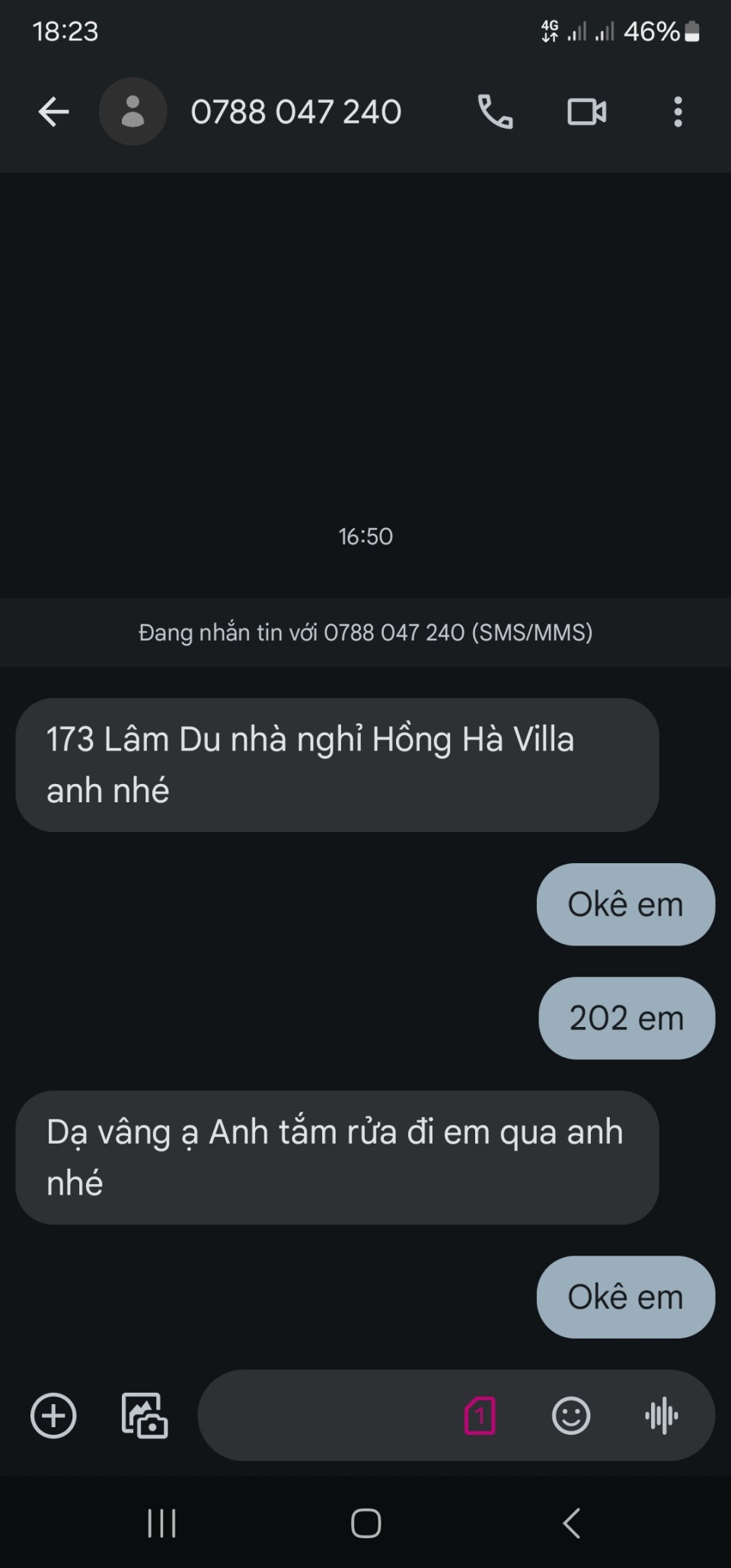Open the emoji picker

[x=570, y=1416]
